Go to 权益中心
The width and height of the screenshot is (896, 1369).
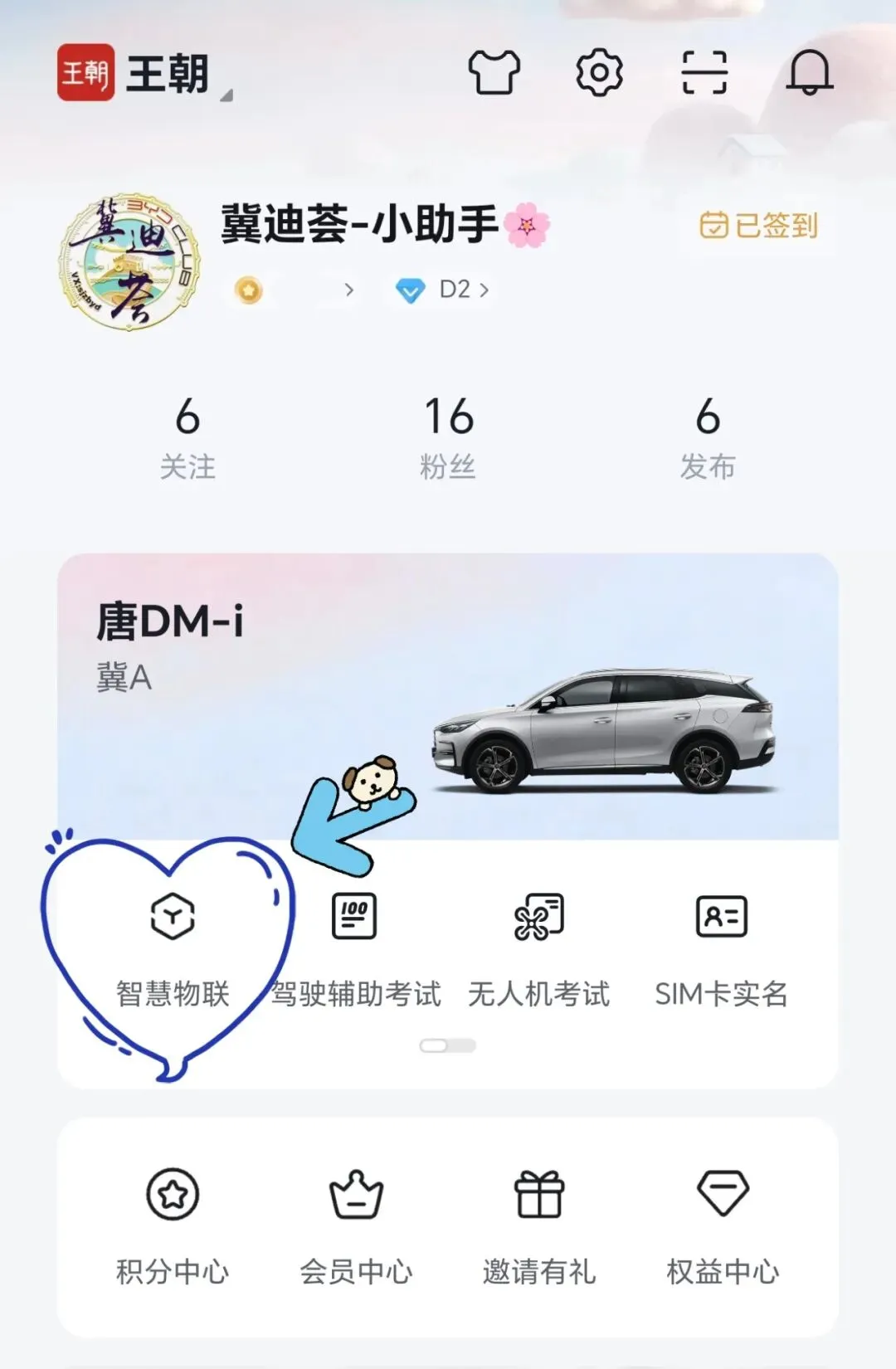723,1228
